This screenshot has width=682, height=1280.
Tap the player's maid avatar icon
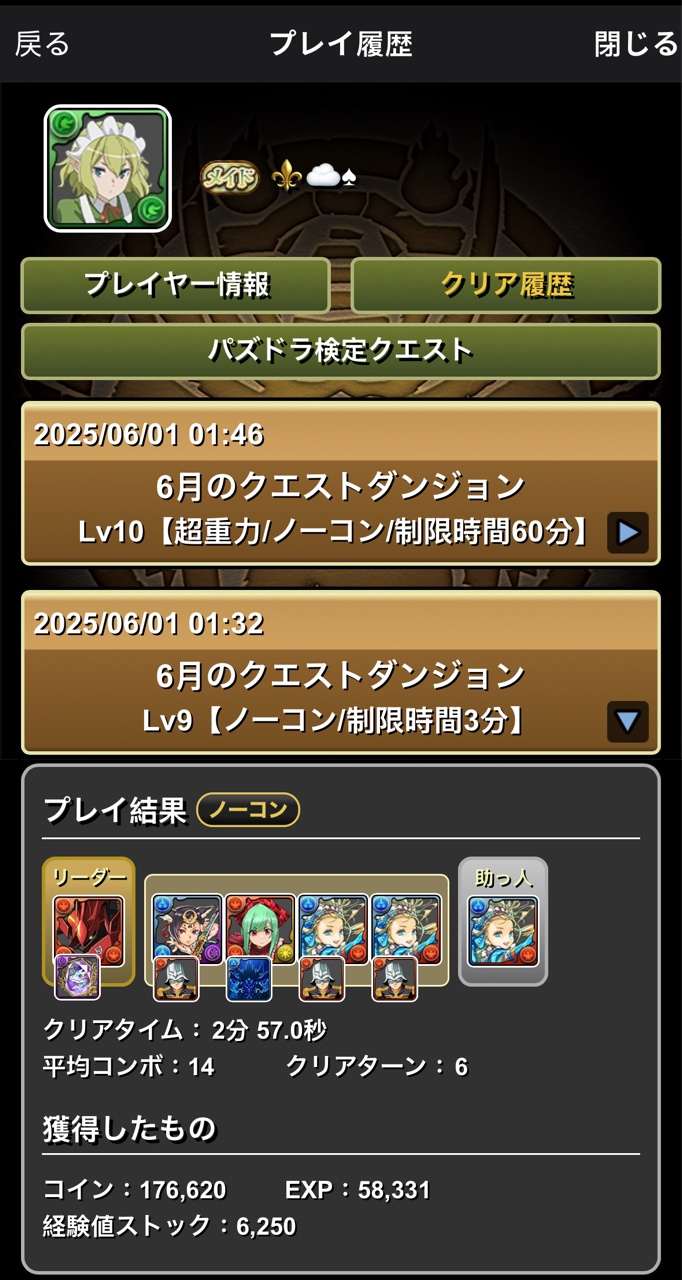pyautogui.click(x=108, y=168)
